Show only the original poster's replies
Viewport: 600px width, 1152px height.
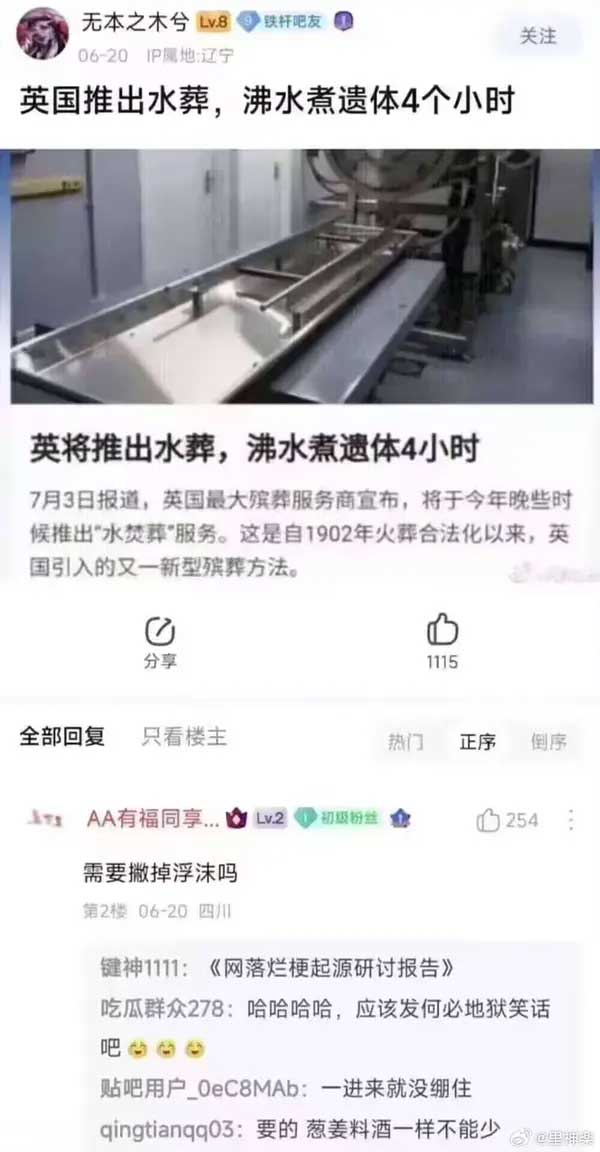[x=183, y=737]
